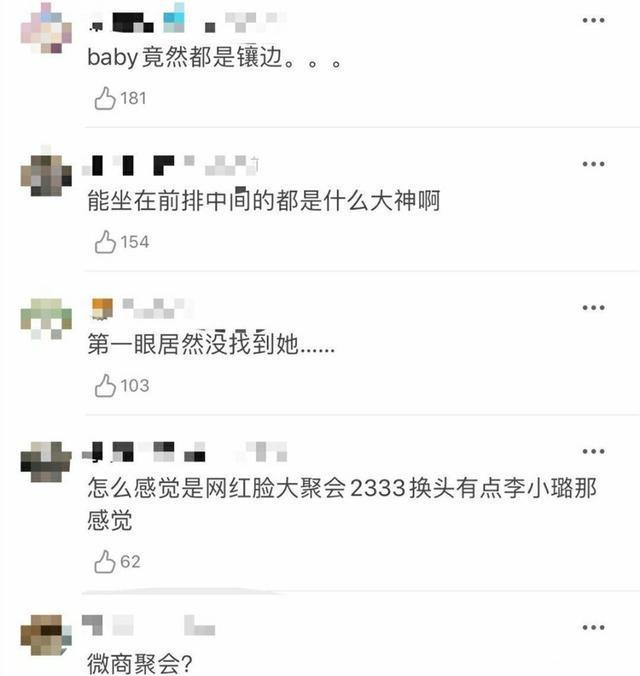Open avatar of 'baby竟然都是镶边' commenter
Screen dimensions: 640x676
pos(45,25)
